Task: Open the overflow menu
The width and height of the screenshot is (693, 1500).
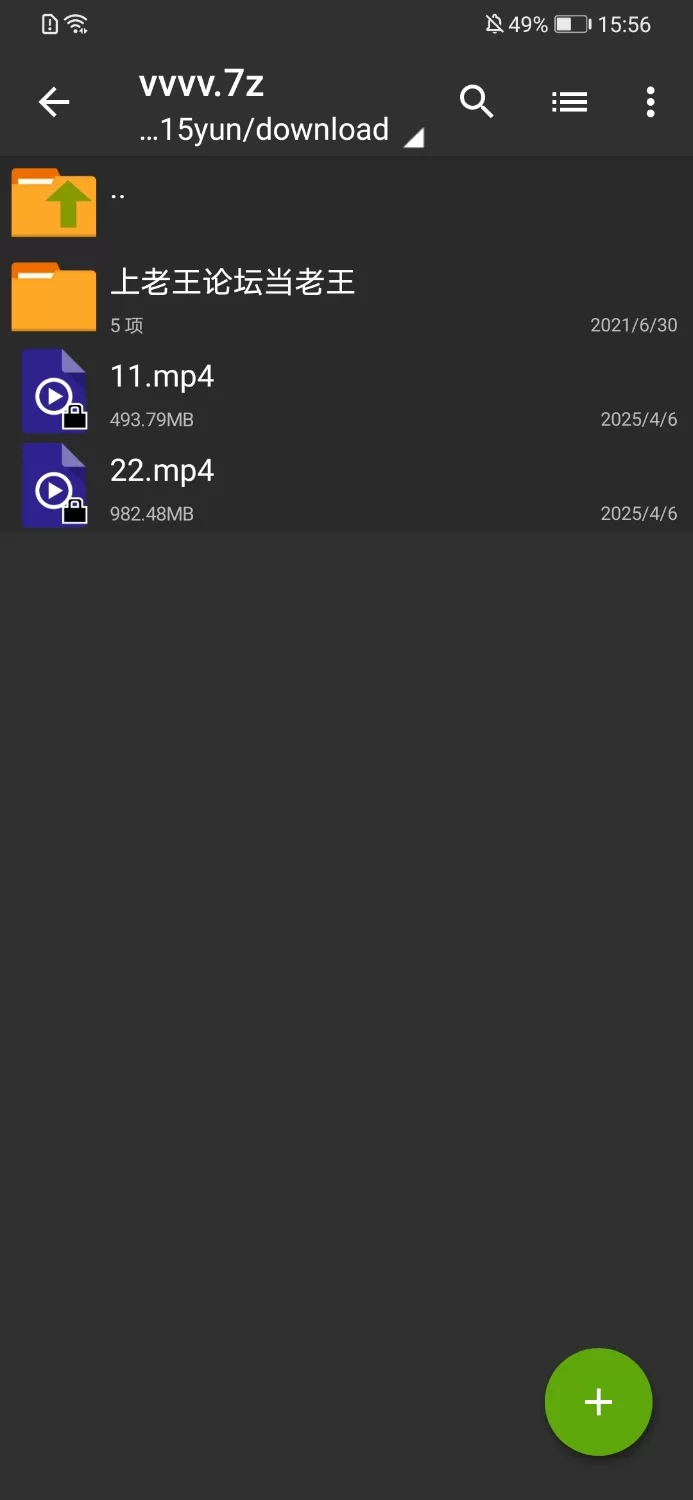Action: point(650,102)
